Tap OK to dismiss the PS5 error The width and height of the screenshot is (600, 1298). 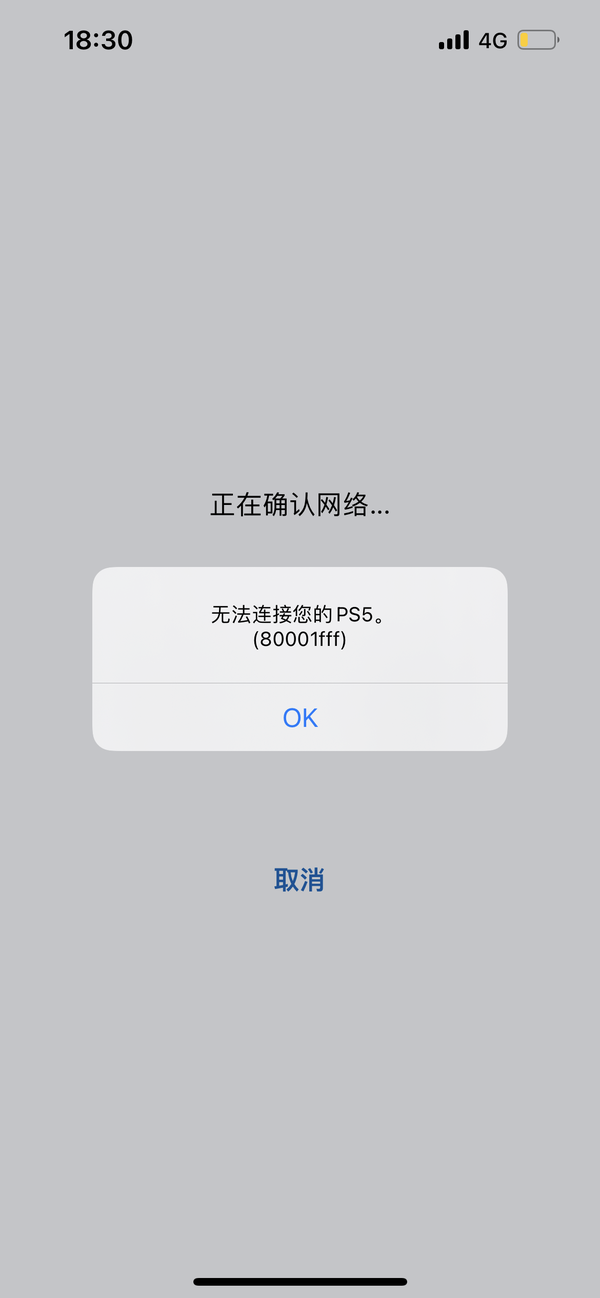click(x=300, y=717)
